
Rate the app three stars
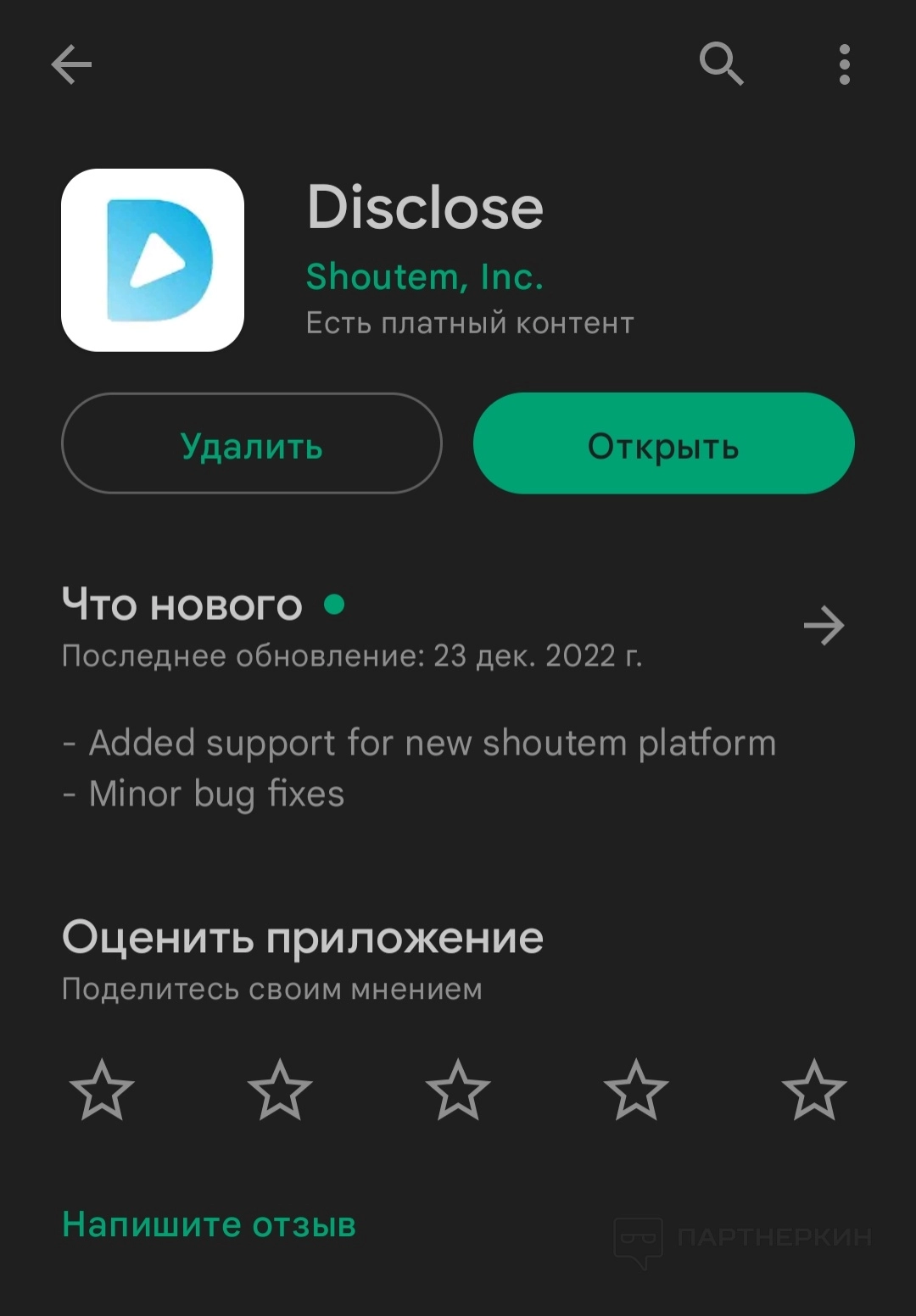pos(458,1090)
